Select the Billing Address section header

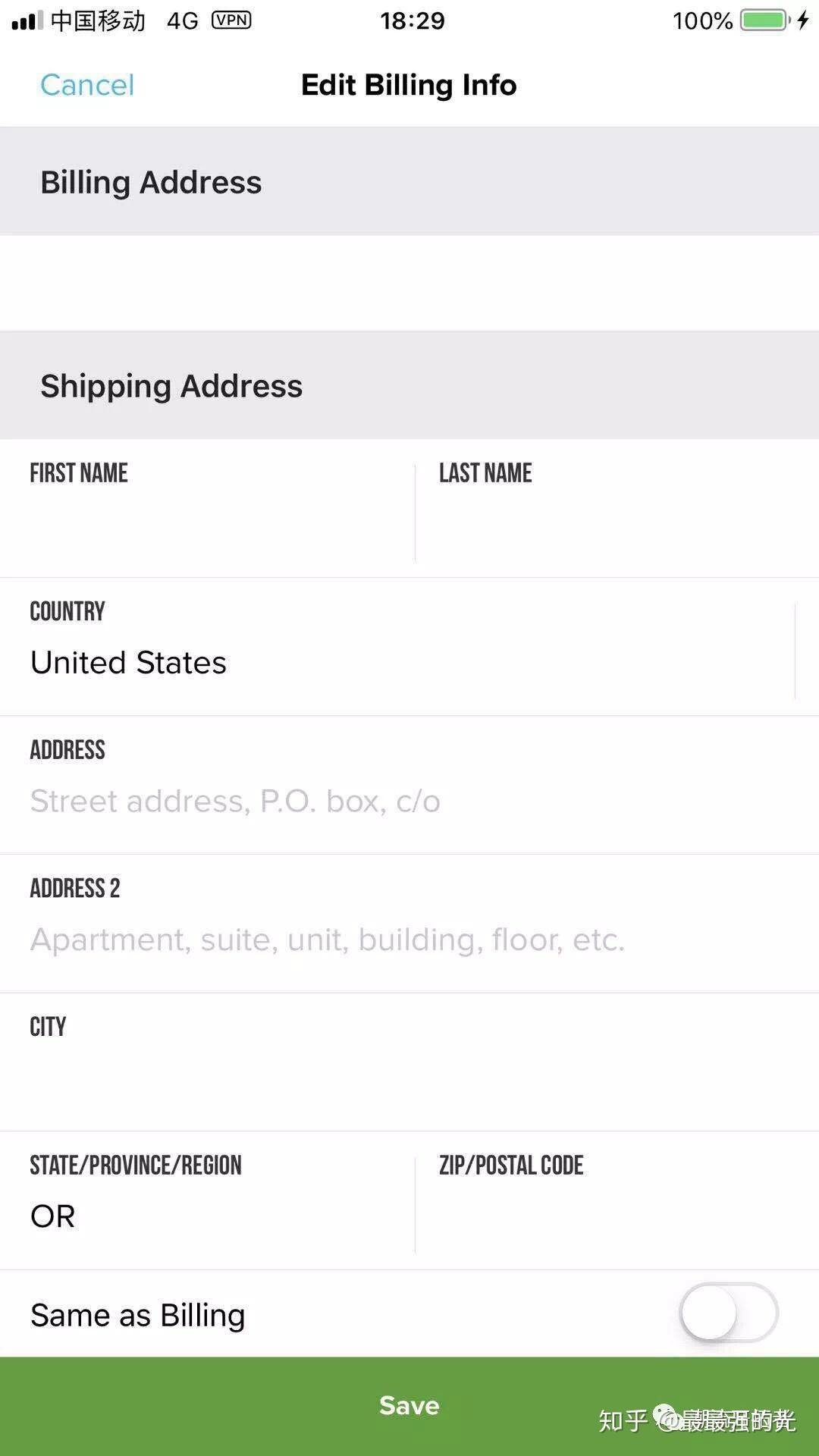pos(151,182)
